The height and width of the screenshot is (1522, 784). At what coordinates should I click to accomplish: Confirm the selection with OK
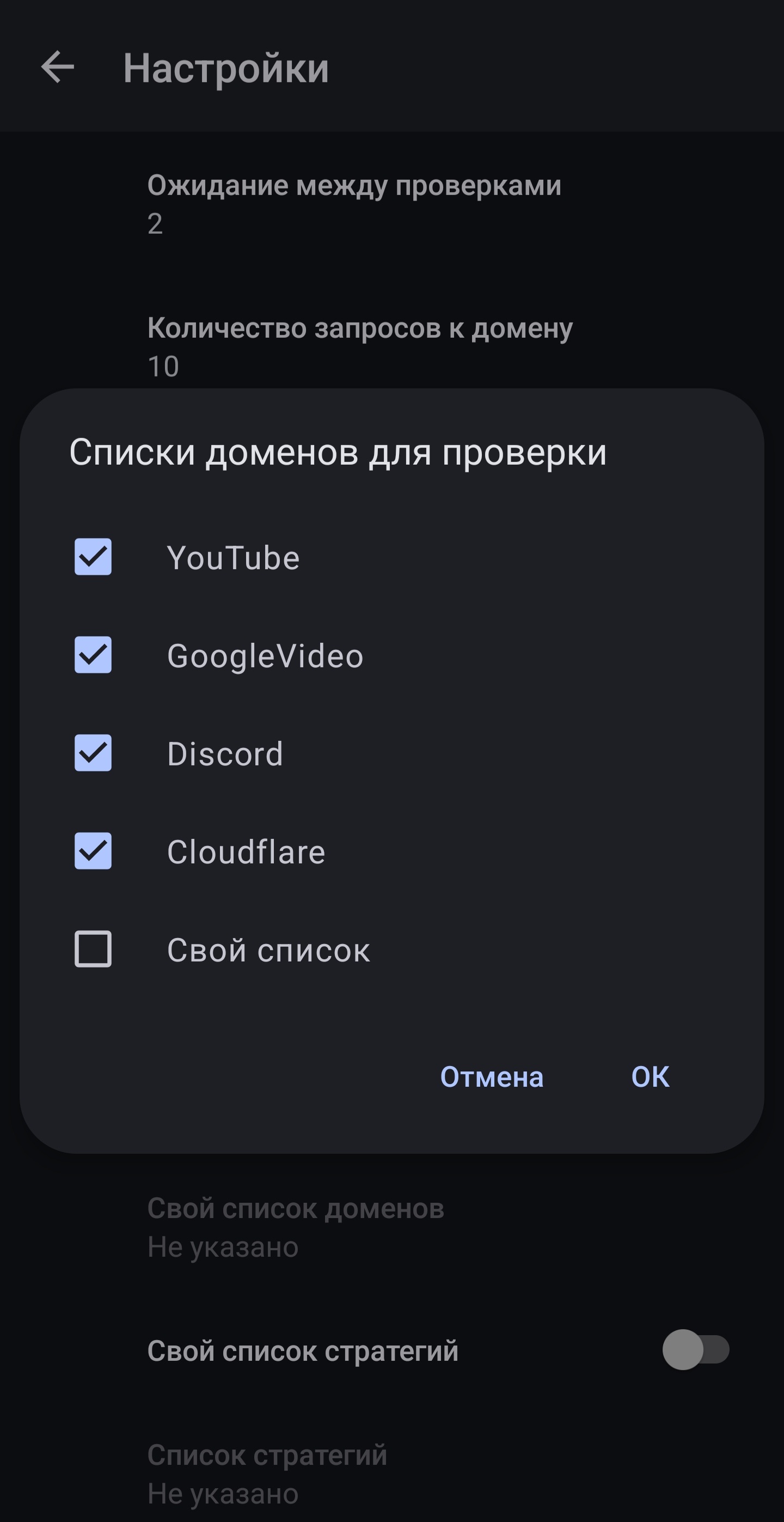[x=650, y=1076]
